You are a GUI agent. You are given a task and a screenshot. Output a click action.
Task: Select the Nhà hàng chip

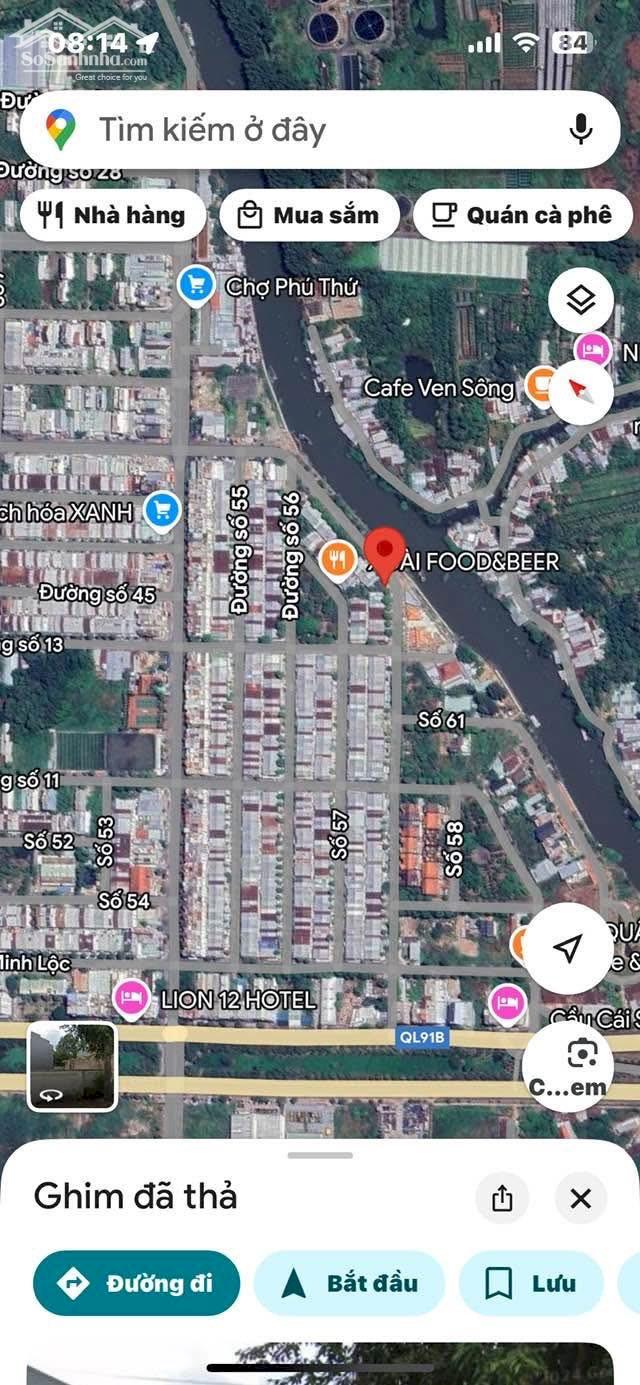pyautogui.click(x=112, y=215)
